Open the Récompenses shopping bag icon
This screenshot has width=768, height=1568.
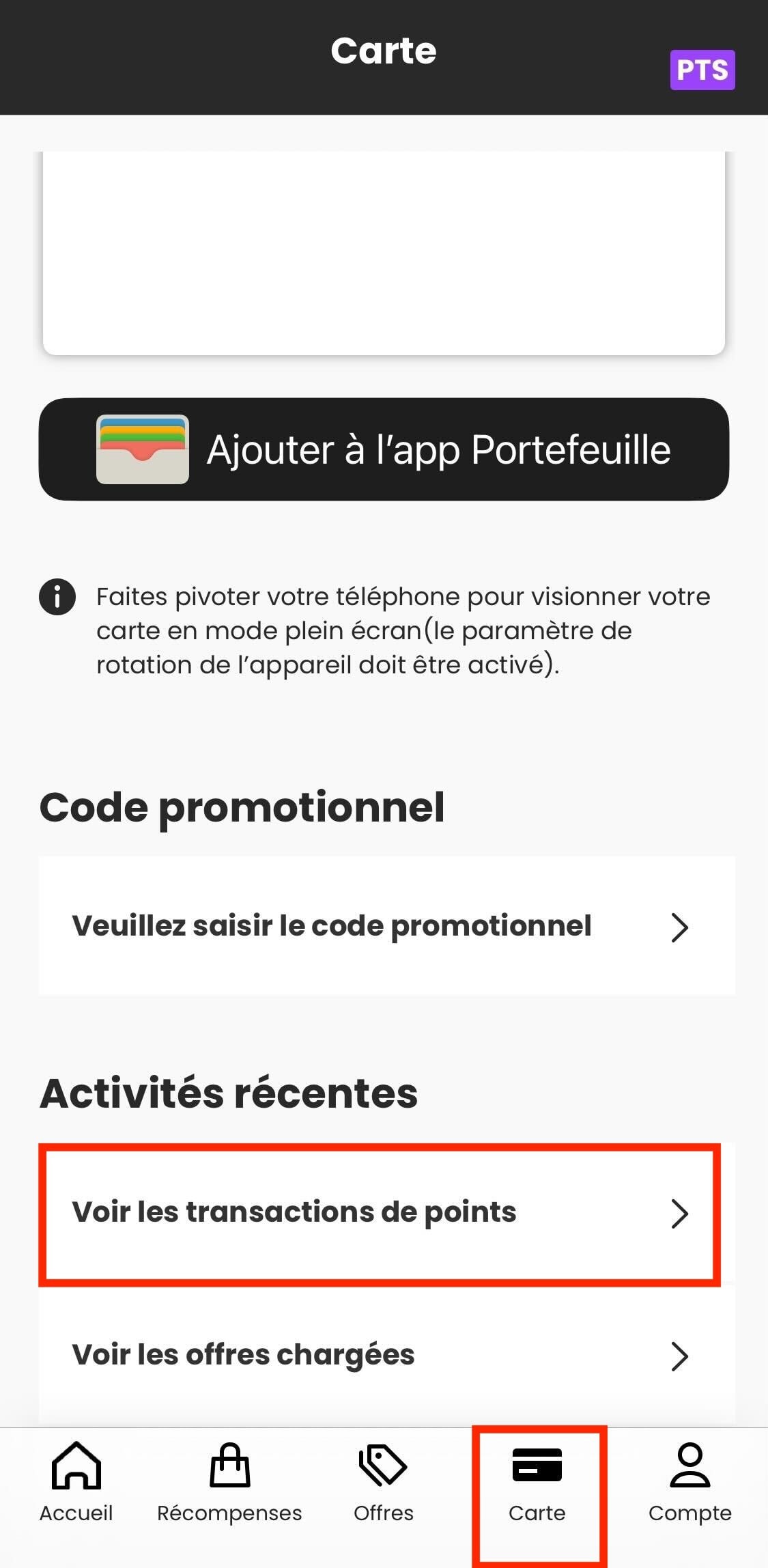point(229,1466)
